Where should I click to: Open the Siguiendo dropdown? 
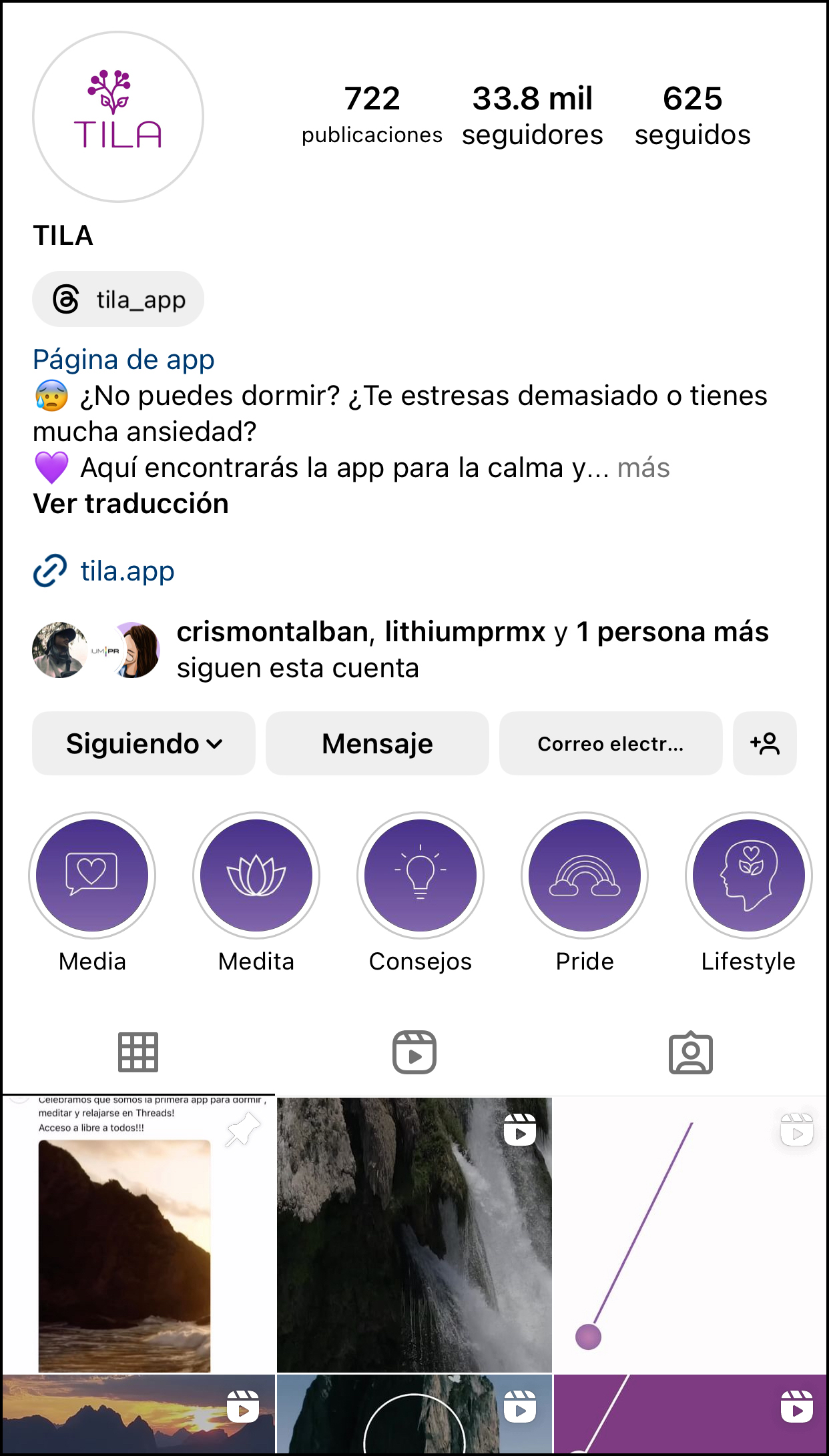144,743
